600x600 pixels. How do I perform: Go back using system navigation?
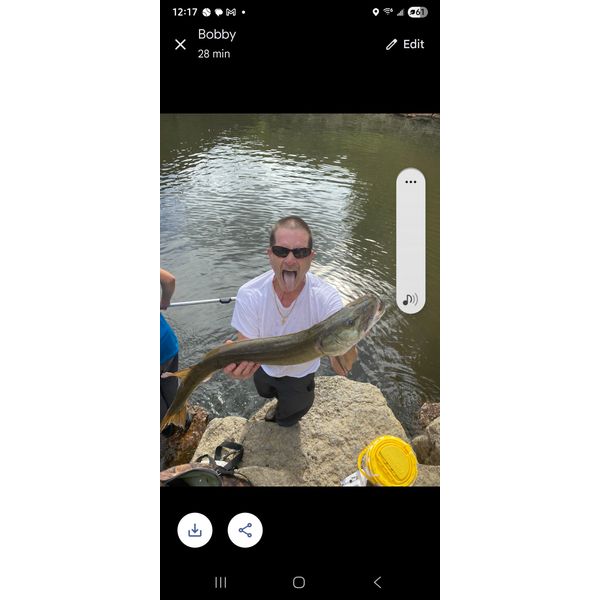(377, 582)
